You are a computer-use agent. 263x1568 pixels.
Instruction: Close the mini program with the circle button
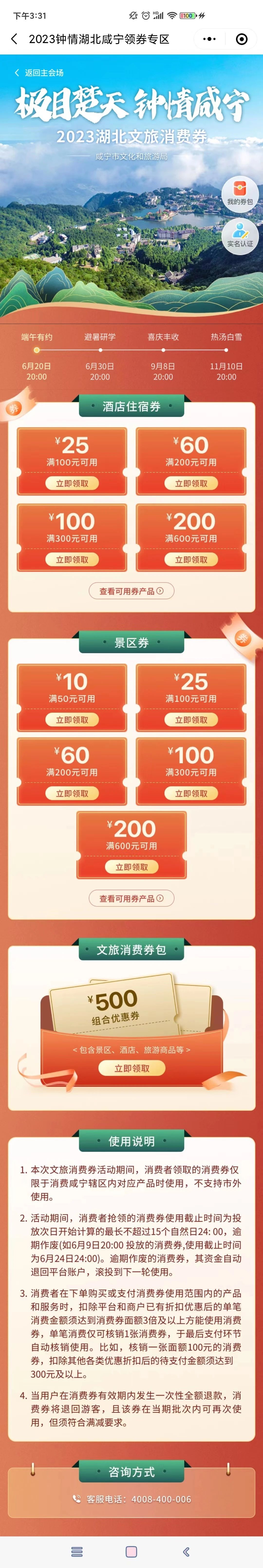coord(242,39)
